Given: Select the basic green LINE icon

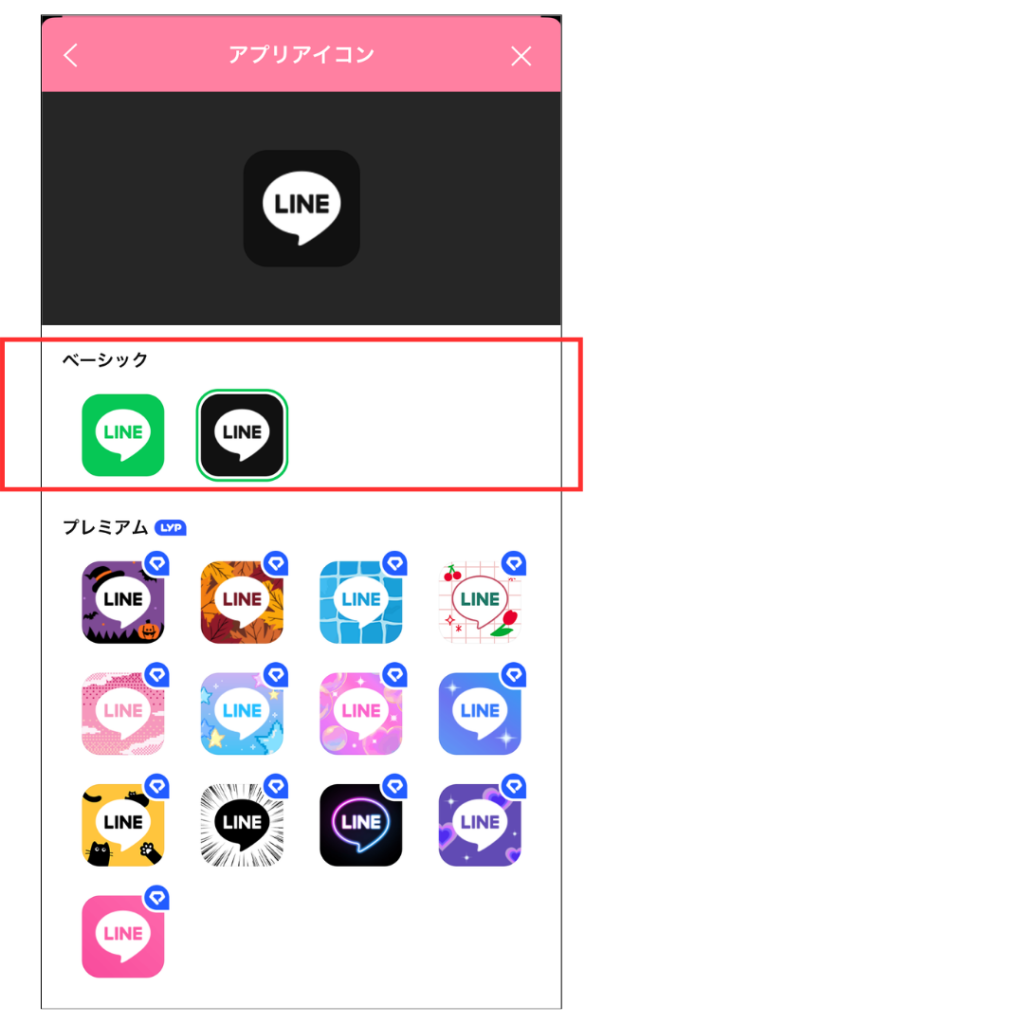Looking at the screenshot, I should pos(123,434).
